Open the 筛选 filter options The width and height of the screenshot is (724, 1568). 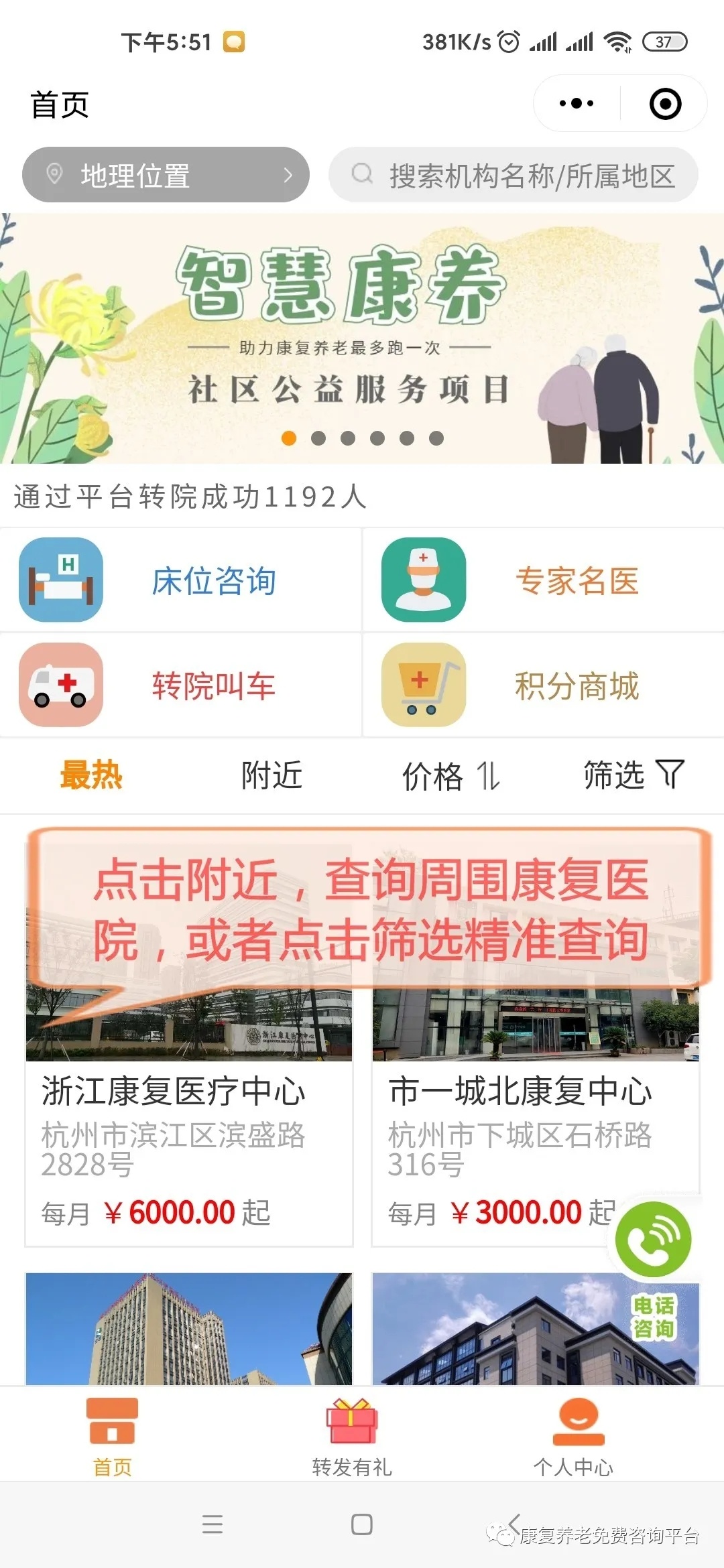[633, 775]
